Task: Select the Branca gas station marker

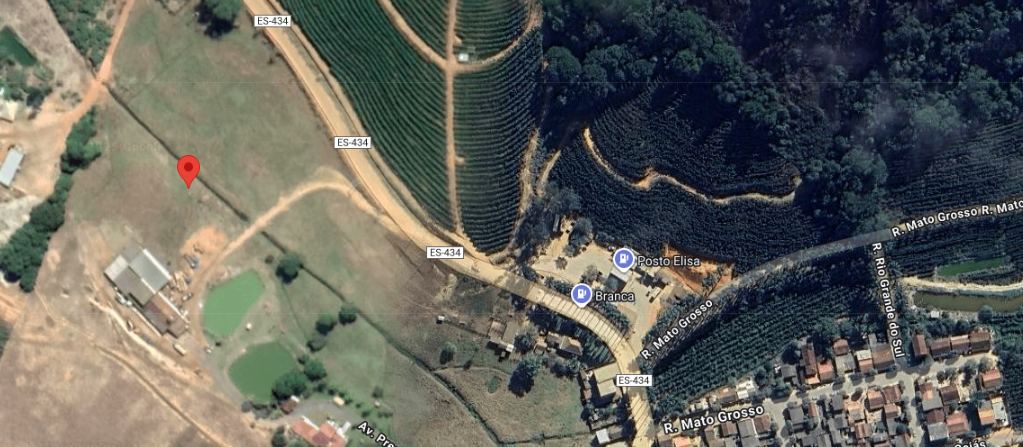Action: pos(581,294)
